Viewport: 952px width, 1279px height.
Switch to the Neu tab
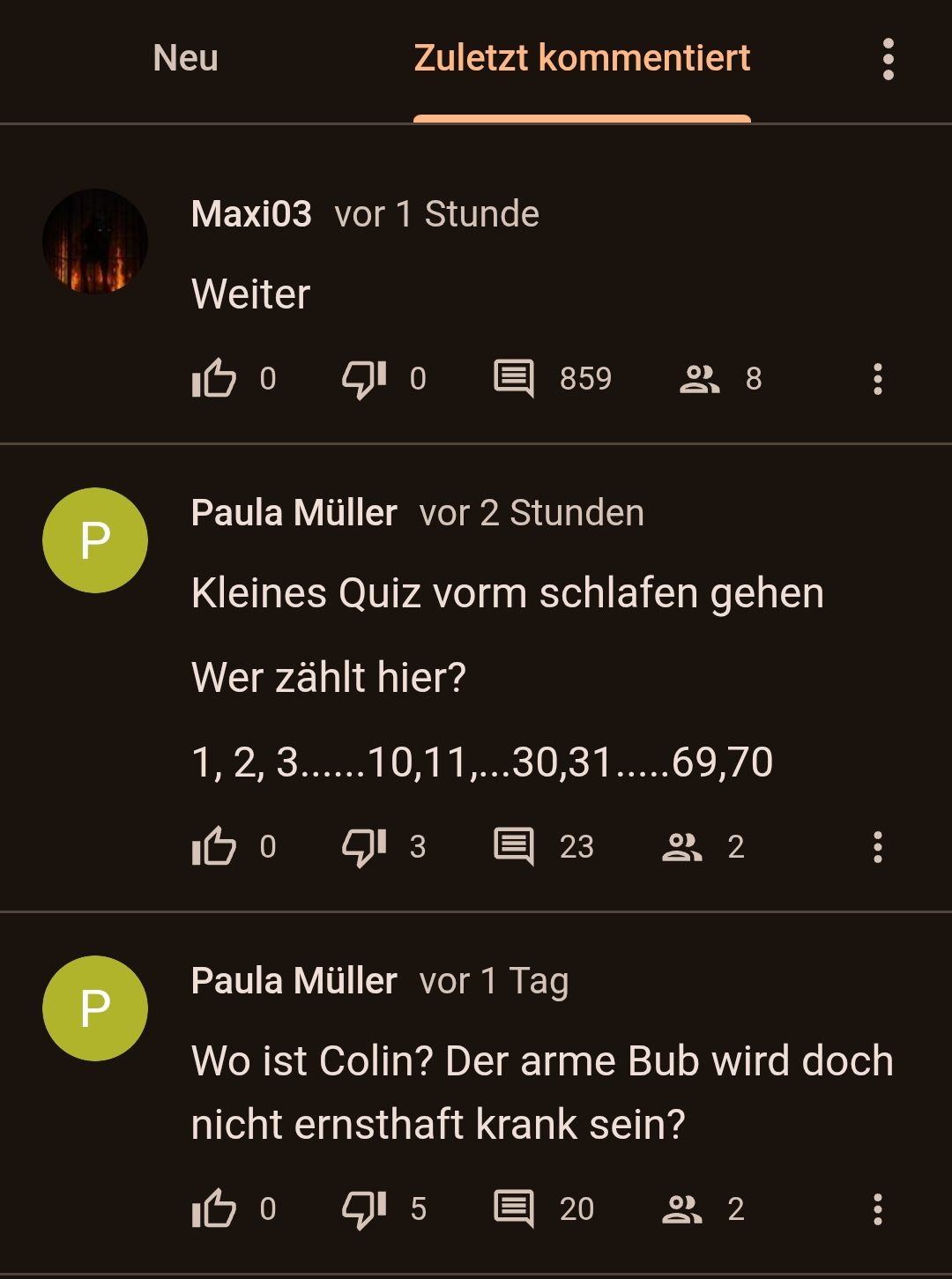pyautogui.click(x=185, y=58)
